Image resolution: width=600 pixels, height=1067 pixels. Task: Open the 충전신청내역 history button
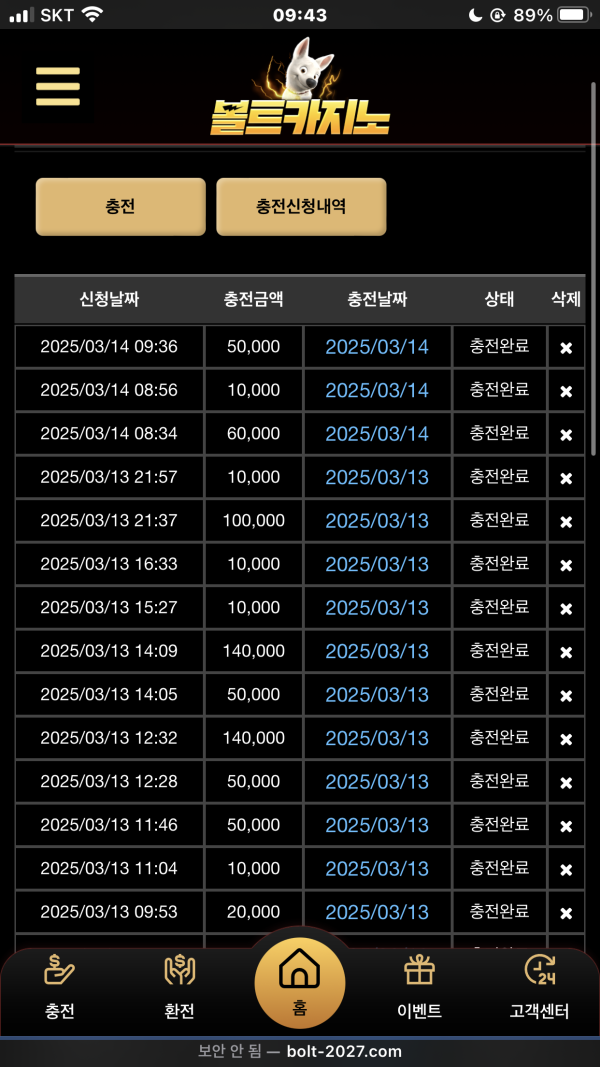[301, 207]
